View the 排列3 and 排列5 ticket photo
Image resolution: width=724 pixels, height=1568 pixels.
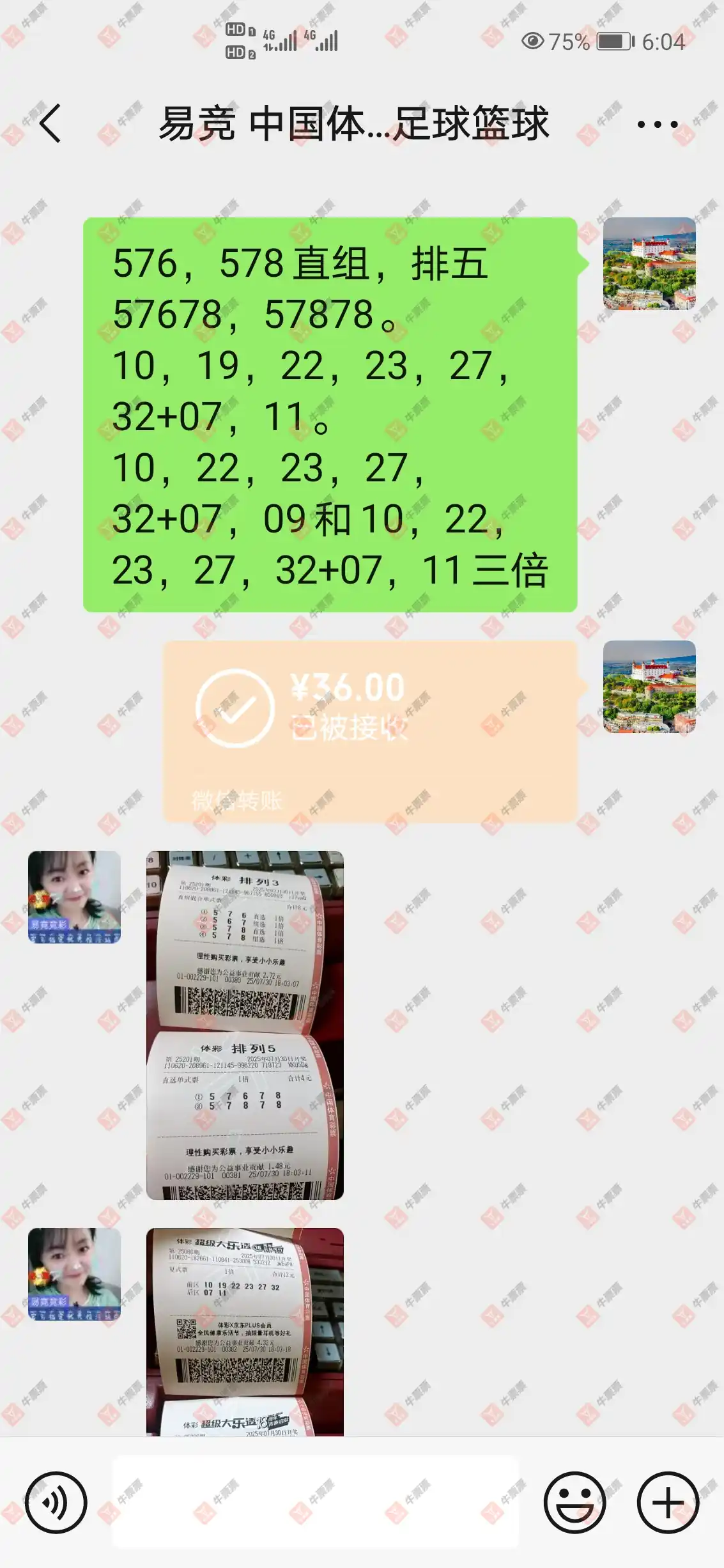245,1025
